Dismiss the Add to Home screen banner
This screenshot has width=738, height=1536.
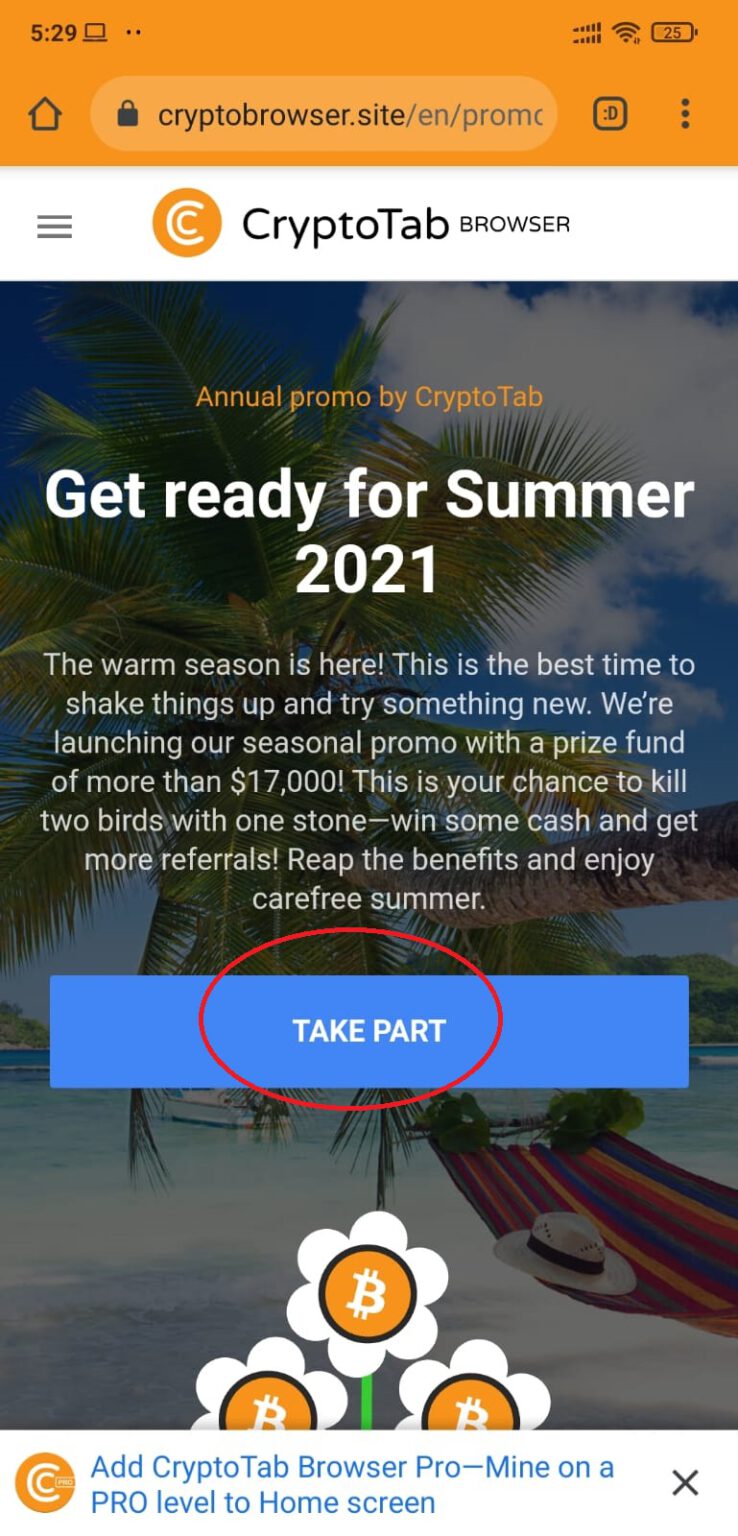click(685, 1482)
